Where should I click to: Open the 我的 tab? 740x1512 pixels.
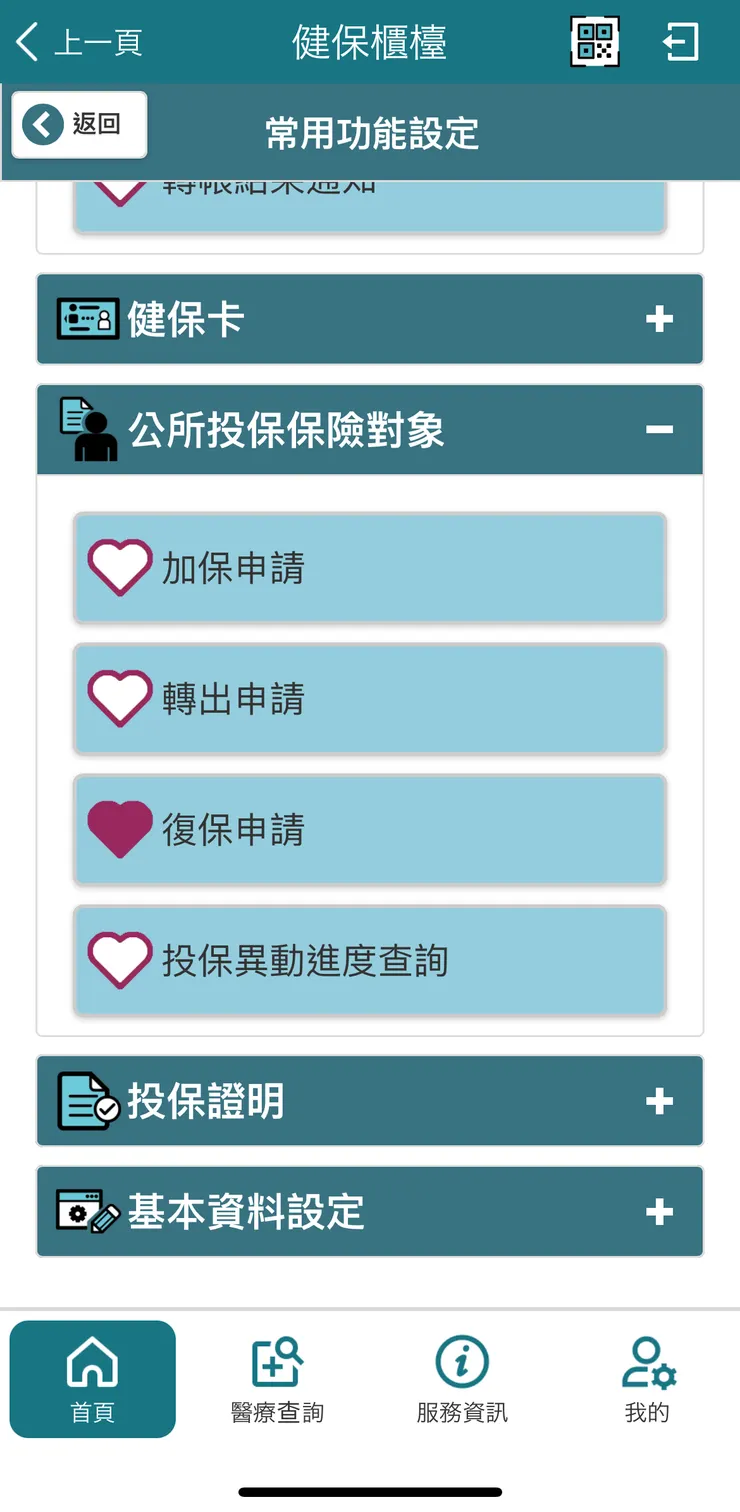[x=646, y=1378]
